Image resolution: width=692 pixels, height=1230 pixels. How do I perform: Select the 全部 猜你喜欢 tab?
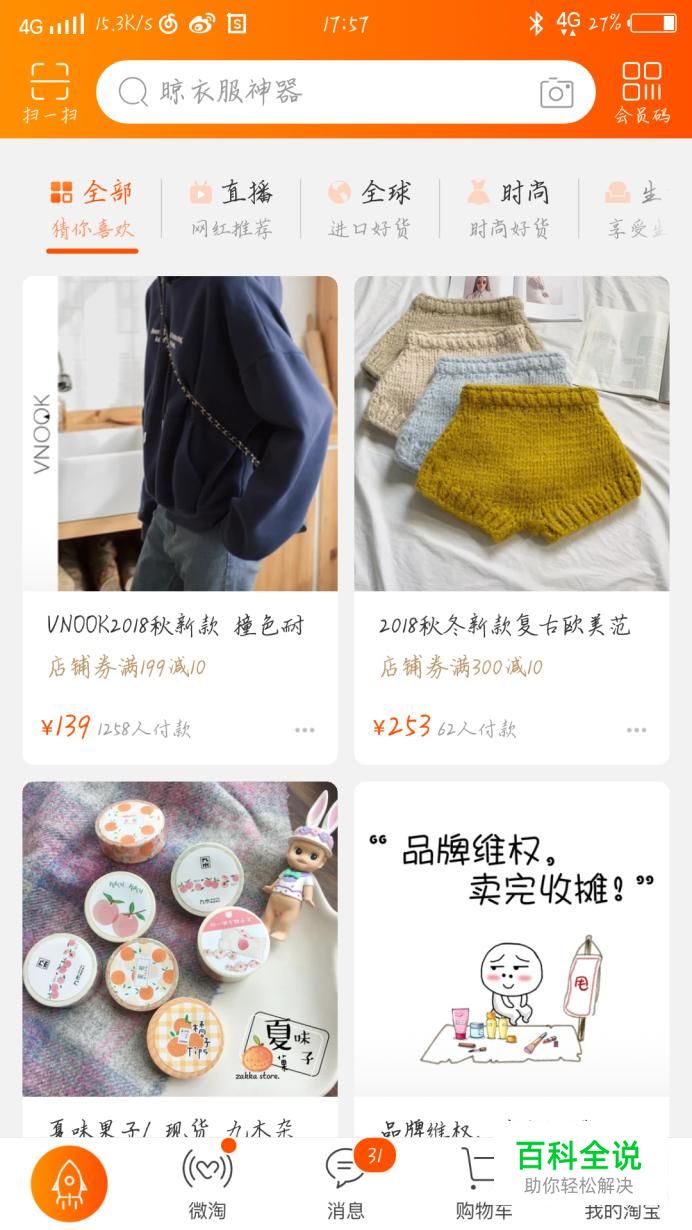pos(92,208)
